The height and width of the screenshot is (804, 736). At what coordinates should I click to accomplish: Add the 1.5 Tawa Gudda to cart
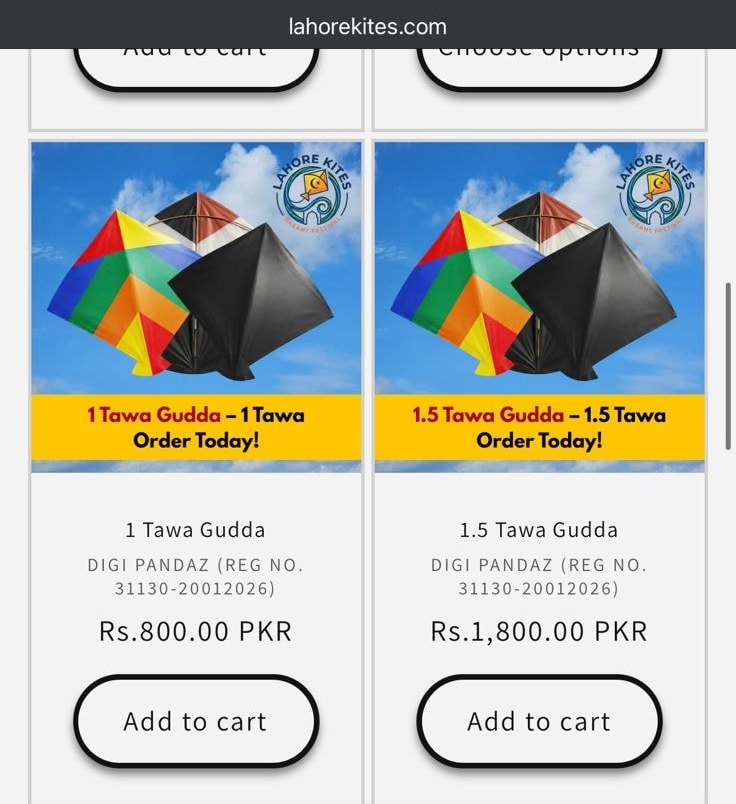click(540, 720)
